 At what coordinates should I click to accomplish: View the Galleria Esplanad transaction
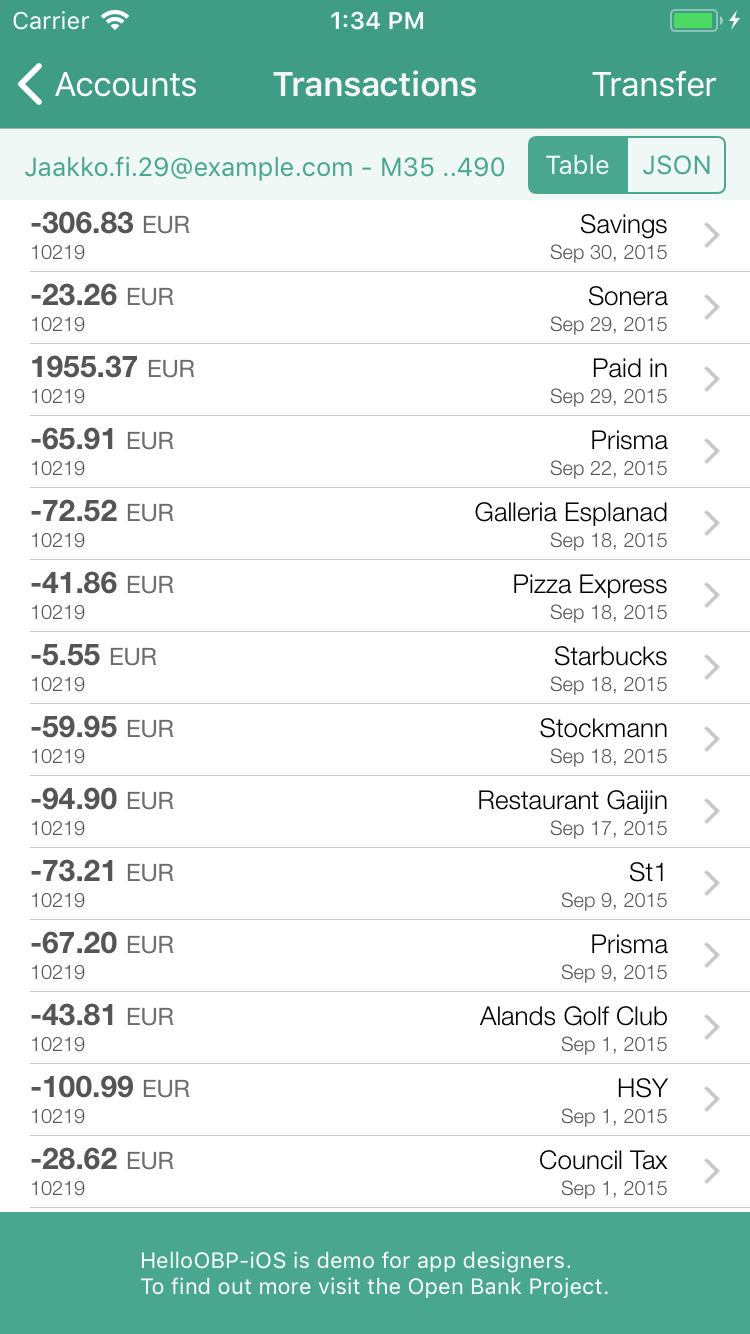click(375, 524)
